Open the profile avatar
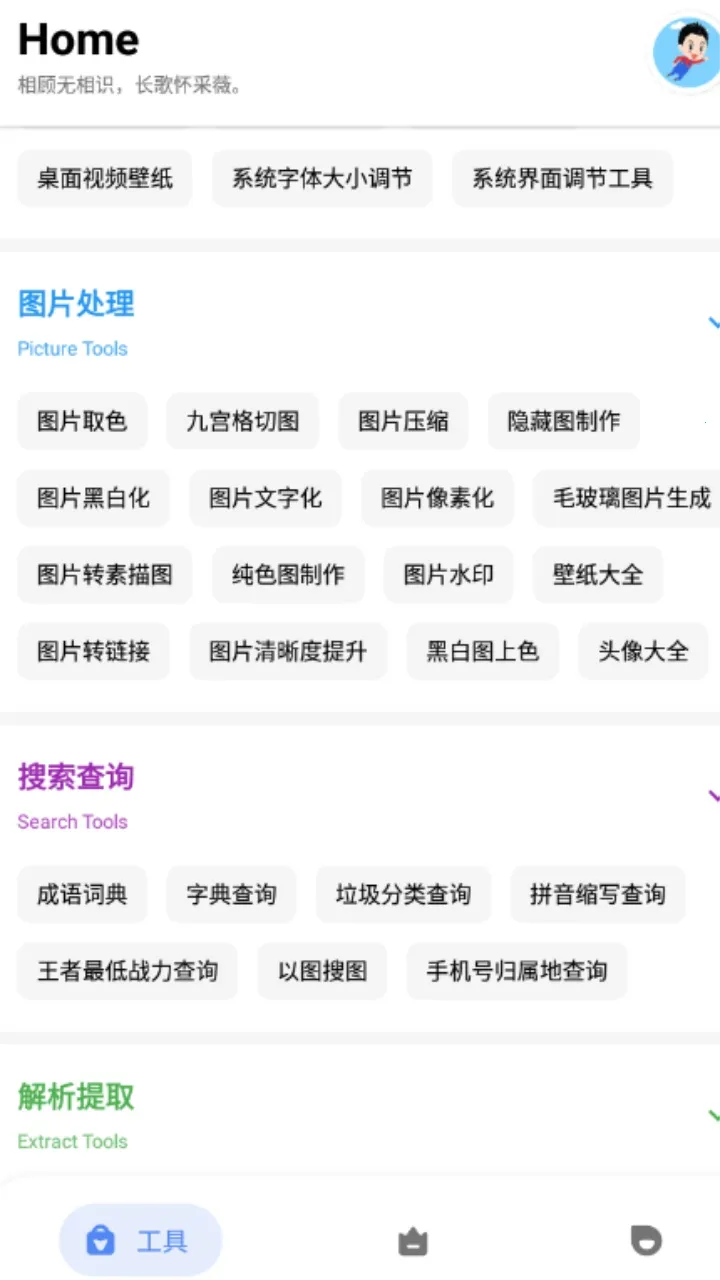The width and height of the screenshot is (720, 1280). tap(685, 52)
